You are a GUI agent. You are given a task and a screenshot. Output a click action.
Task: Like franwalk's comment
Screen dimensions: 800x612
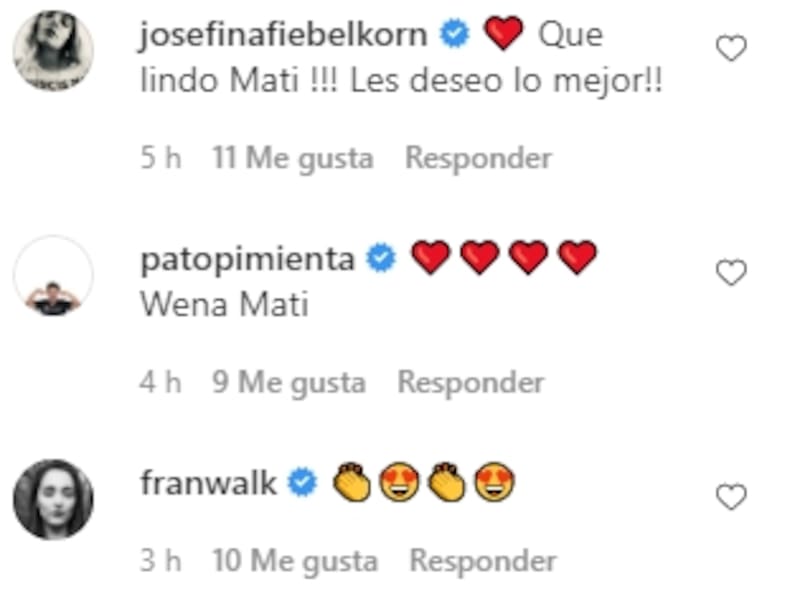pos(733,496)
